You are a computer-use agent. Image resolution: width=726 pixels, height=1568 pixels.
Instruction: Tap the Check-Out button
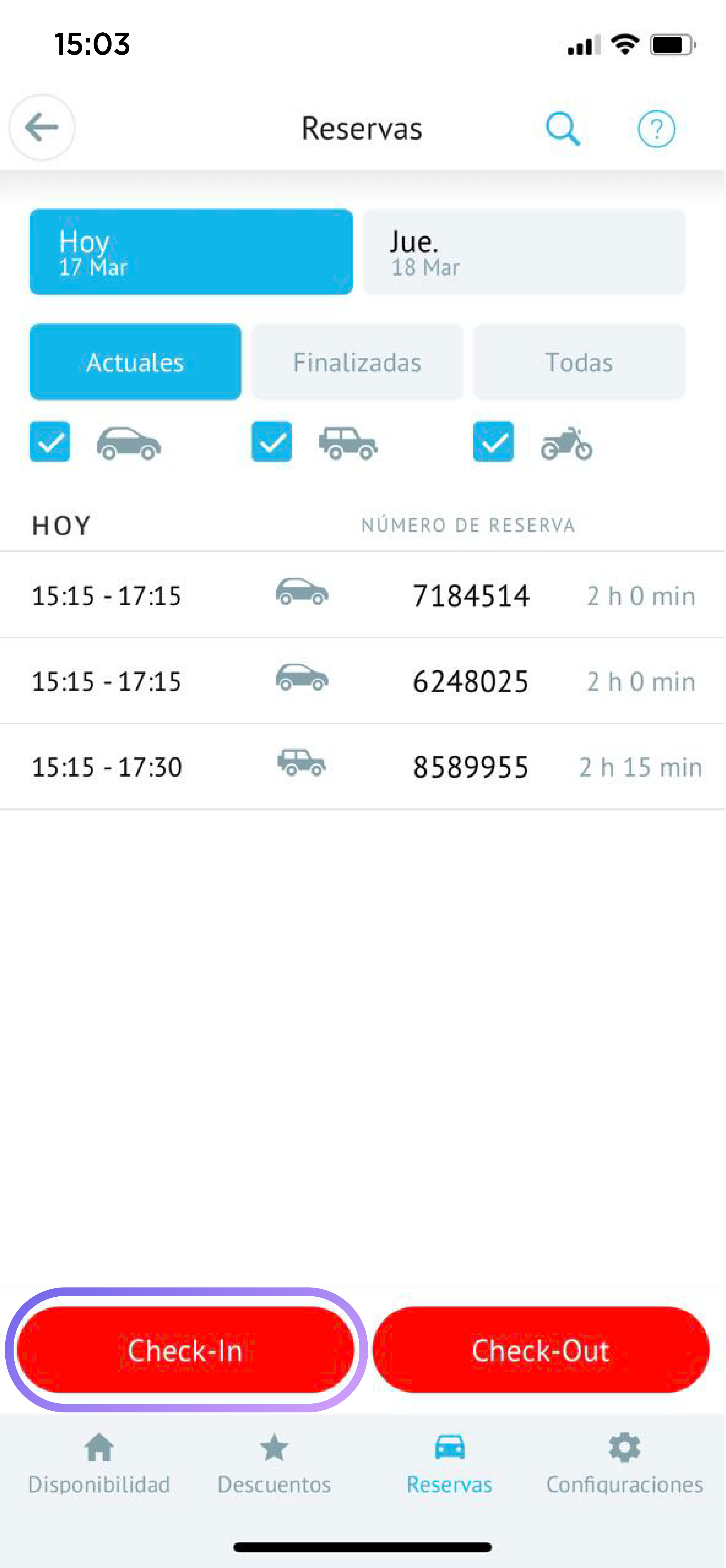540,1350
